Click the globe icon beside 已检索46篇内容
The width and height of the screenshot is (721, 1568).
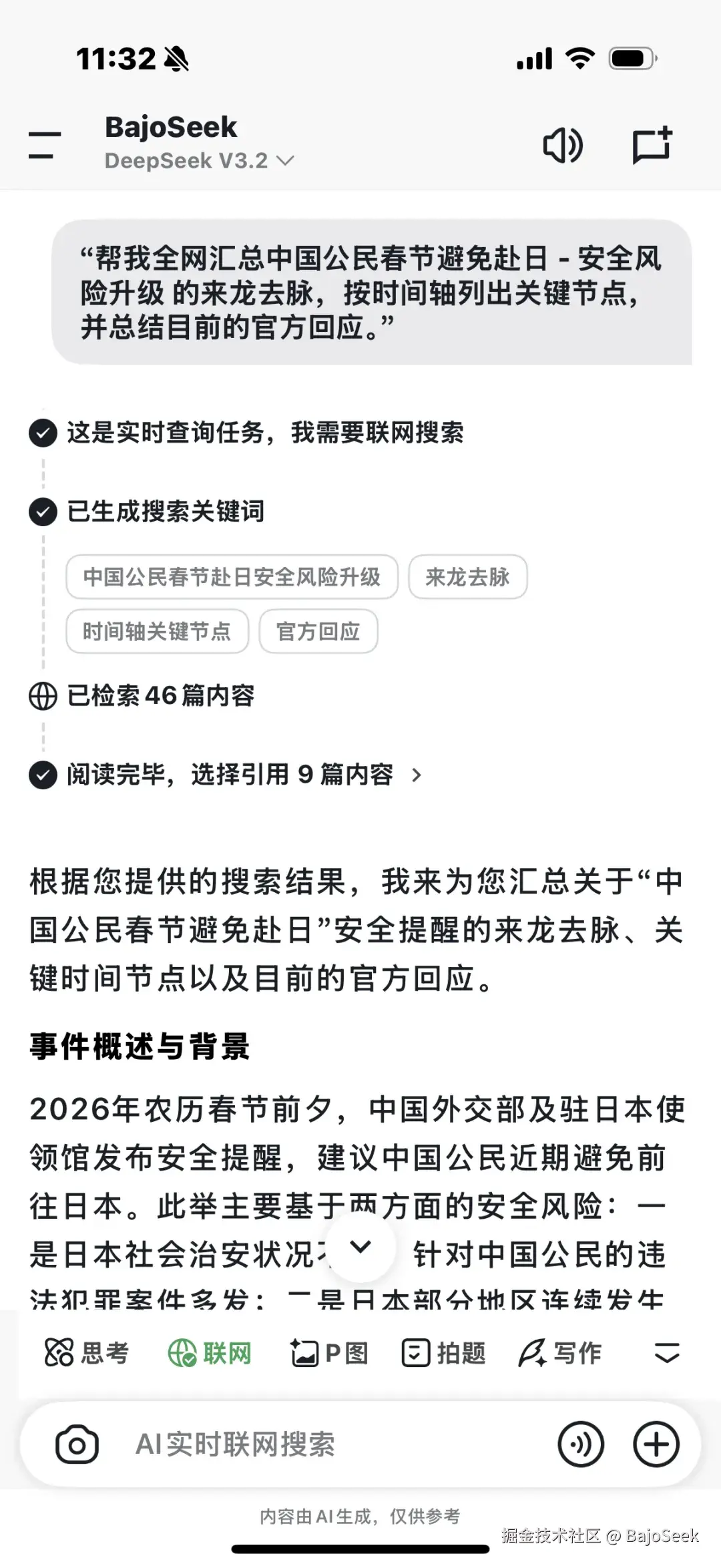[43, 697]
